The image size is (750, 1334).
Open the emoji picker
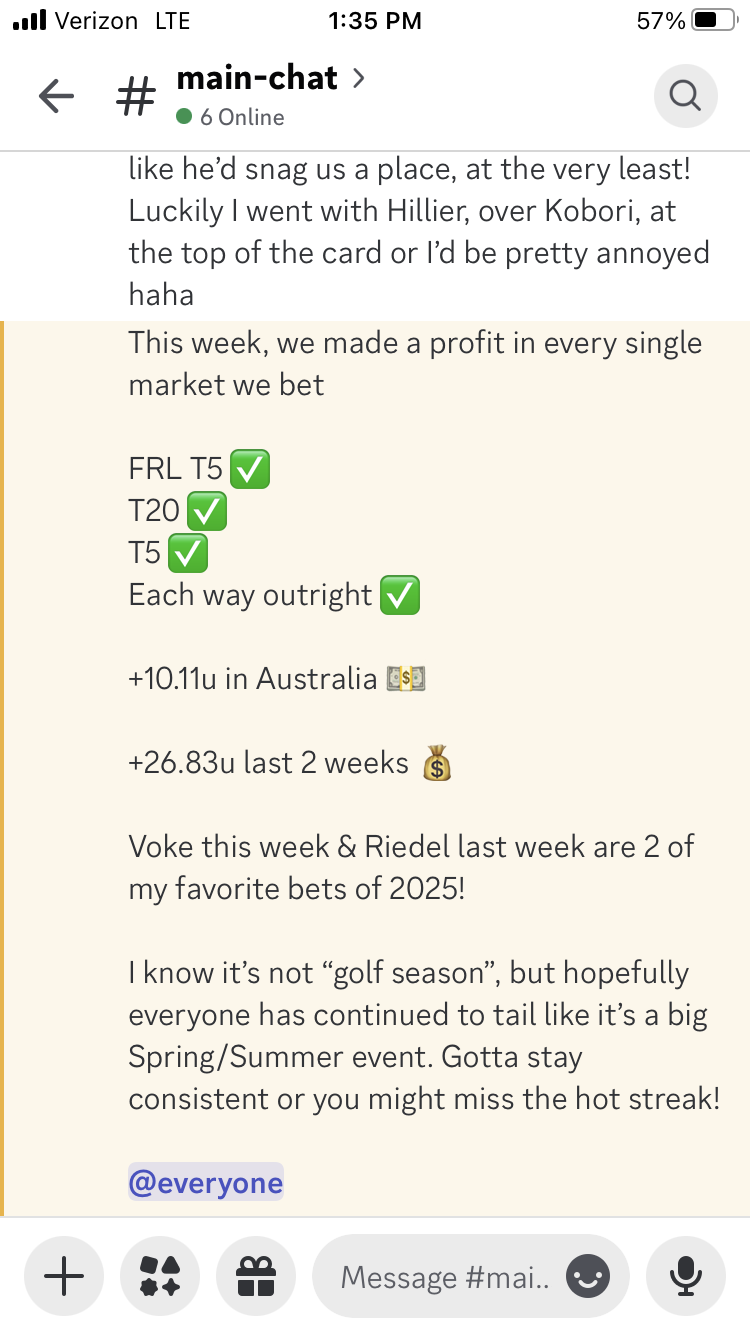click(587, 1276)
